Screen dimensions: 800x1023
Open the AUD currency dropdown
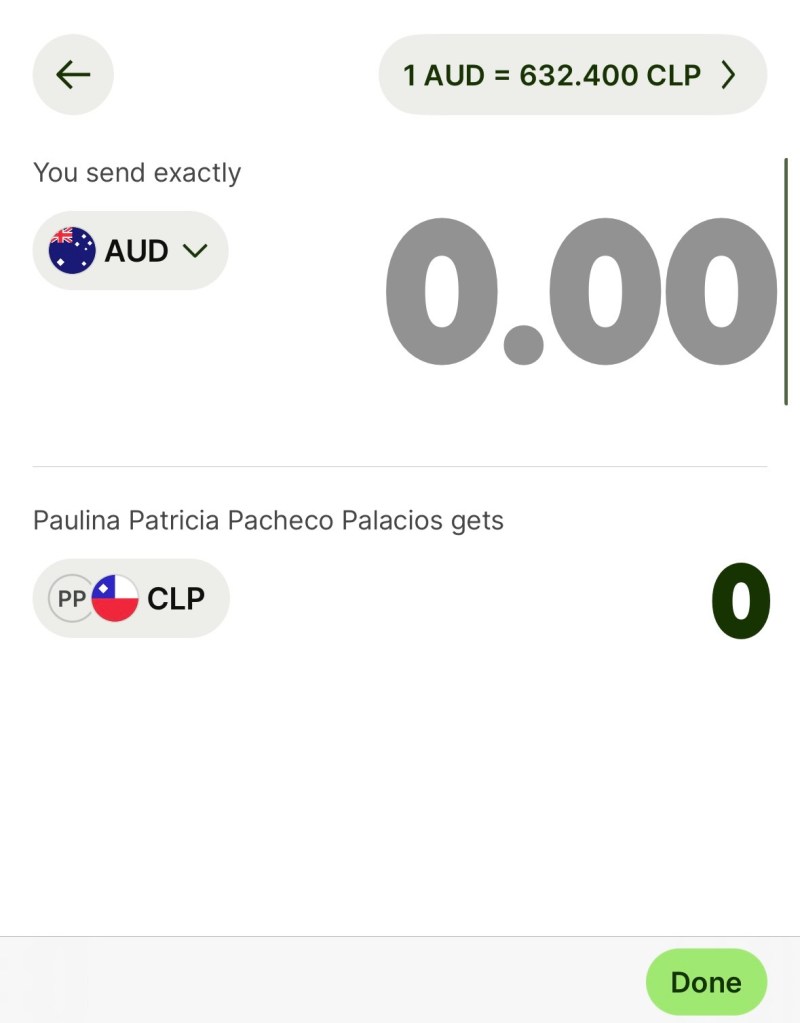pos(131,250)
